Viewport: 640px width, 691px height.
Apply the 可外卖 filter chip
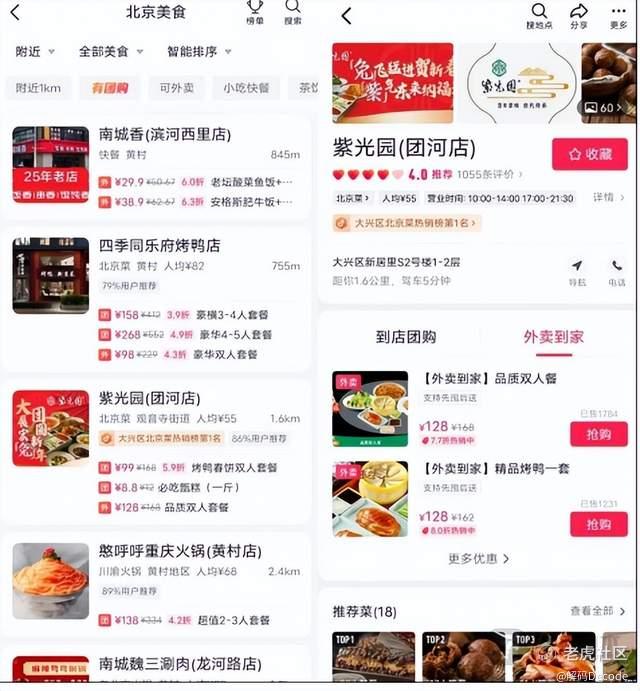point(176,88)
